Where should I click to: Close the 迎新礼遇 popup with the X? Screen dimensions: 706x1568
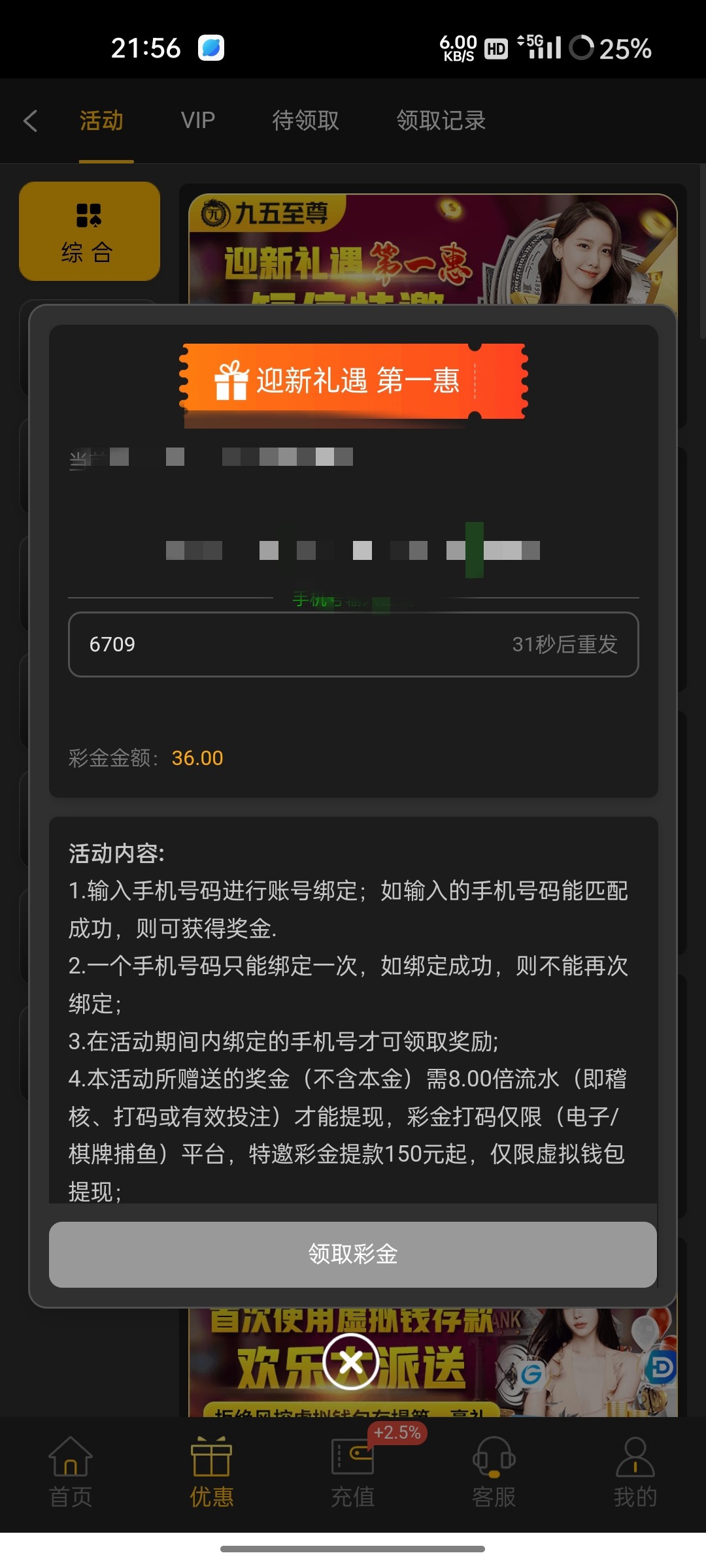[352, 1362]
